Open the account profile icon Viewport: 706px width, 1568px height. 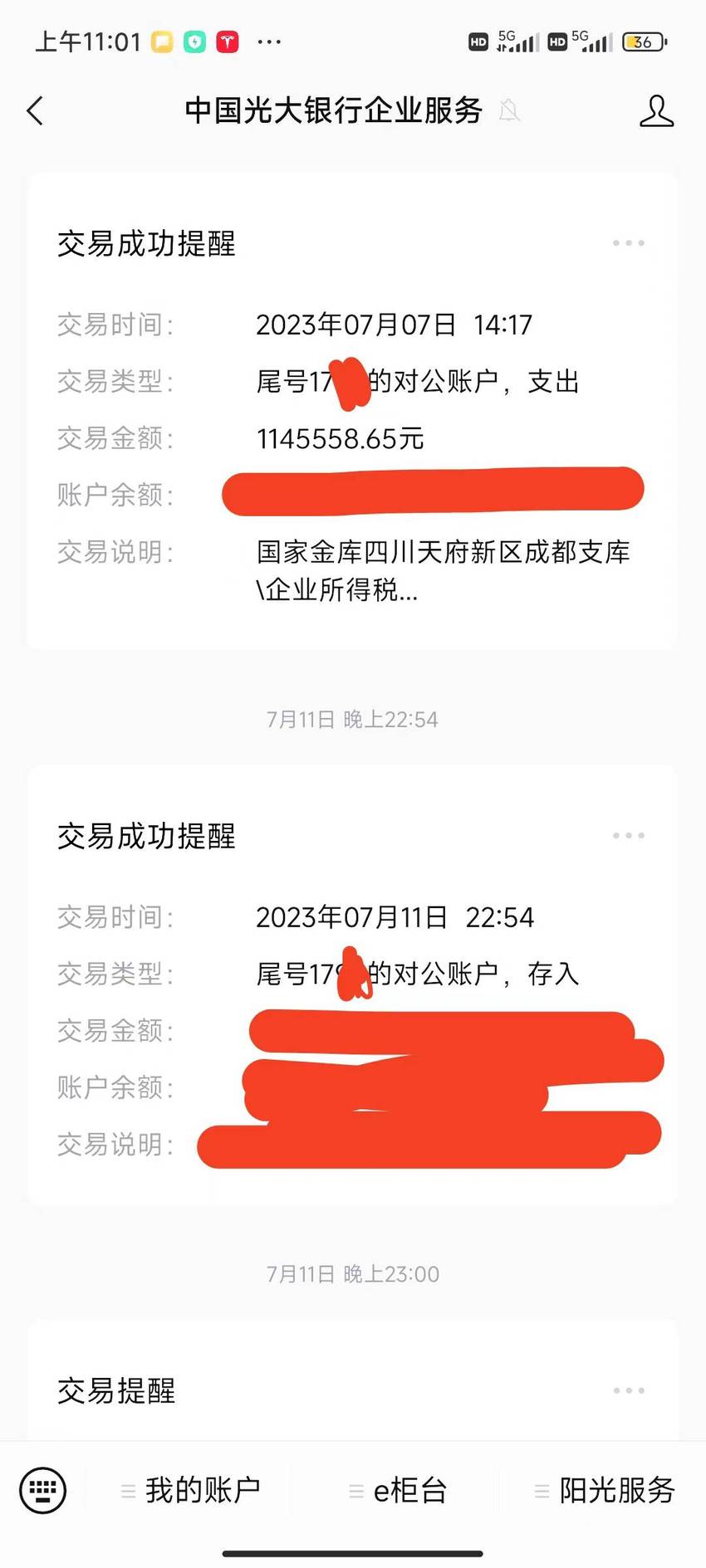(x=656, y=110)
